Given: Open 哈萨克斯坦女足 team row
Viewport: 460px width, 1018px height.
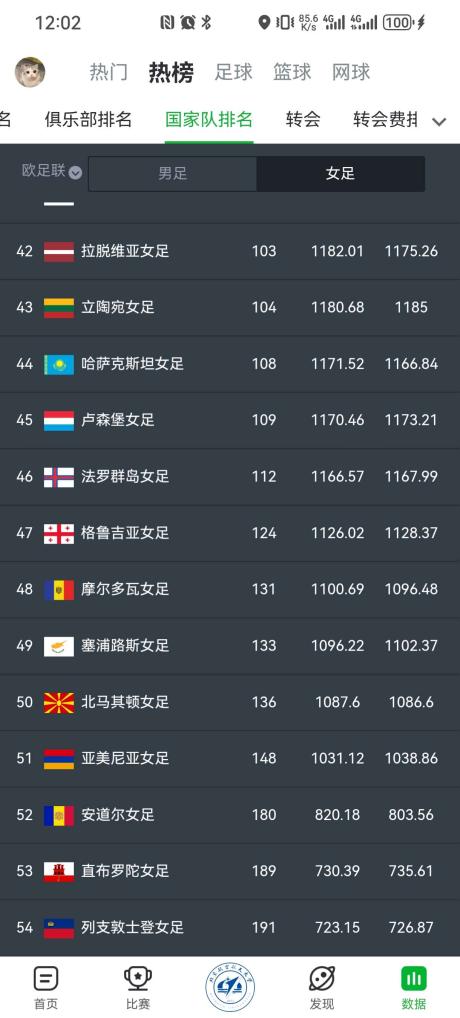Looking at the screenshot, I should click(x=230, y=364).
